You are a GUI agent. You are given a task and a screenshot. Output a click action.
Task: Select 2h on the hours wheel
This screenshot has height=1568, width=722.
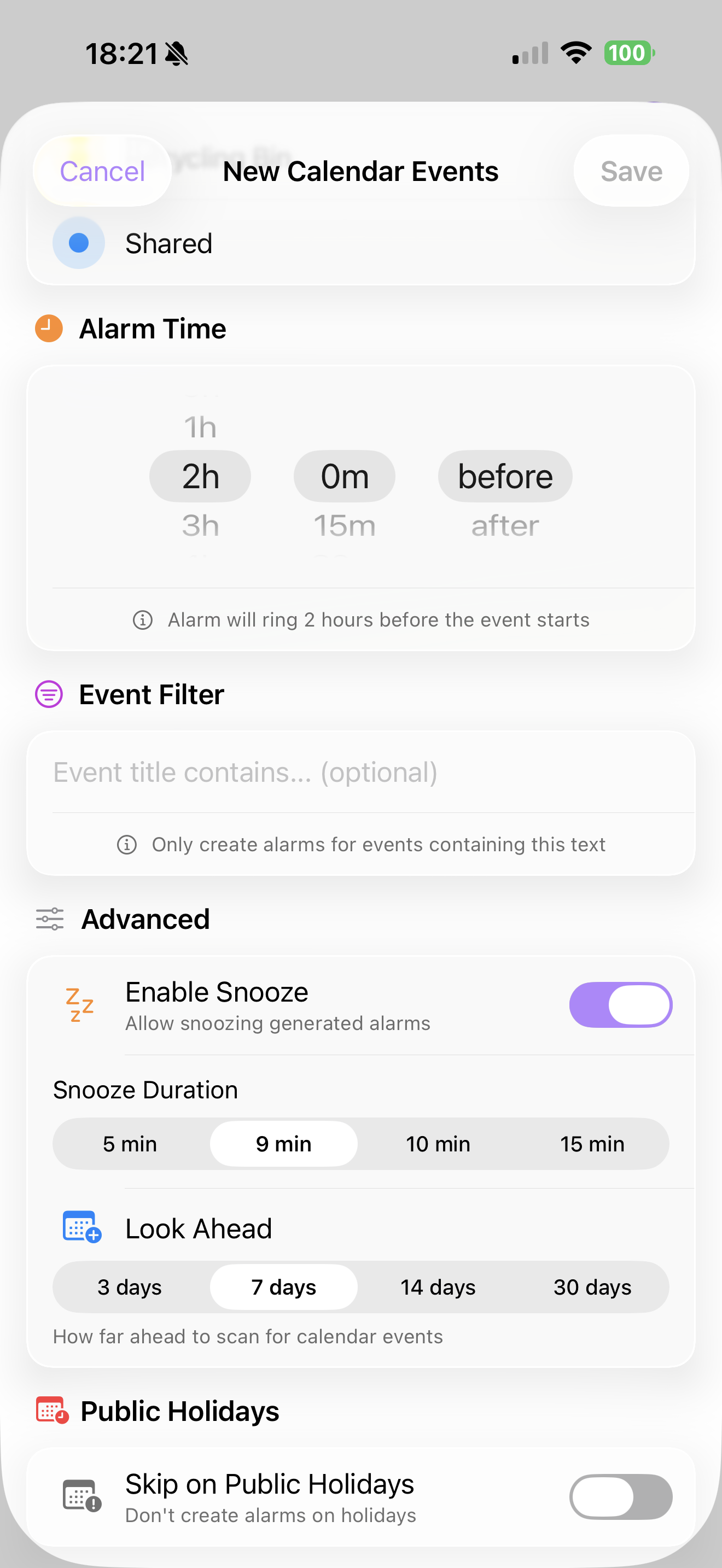200,476
